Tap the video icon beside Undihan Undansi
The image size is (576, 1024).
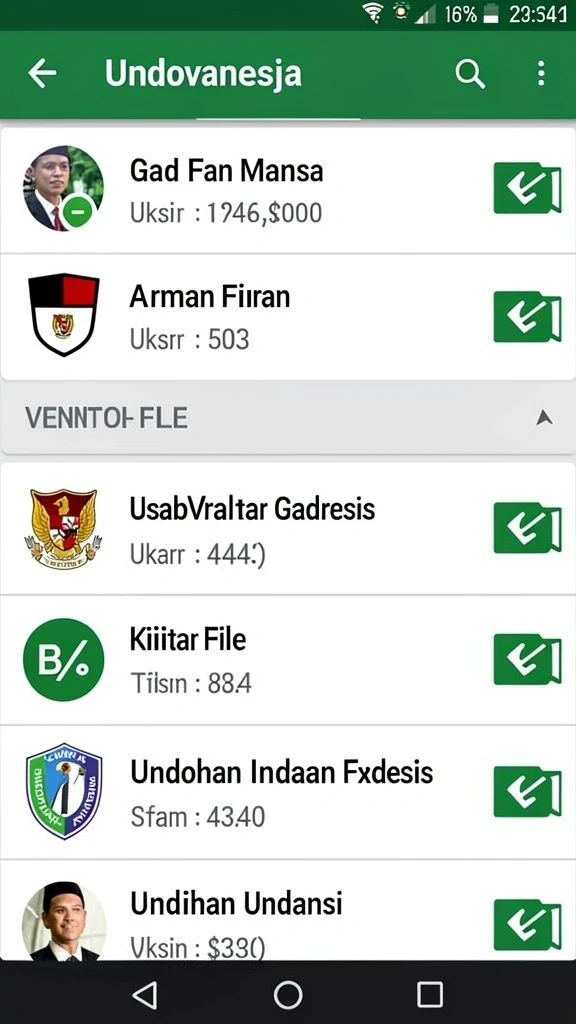pyautogui.click(x=527, y=925)
